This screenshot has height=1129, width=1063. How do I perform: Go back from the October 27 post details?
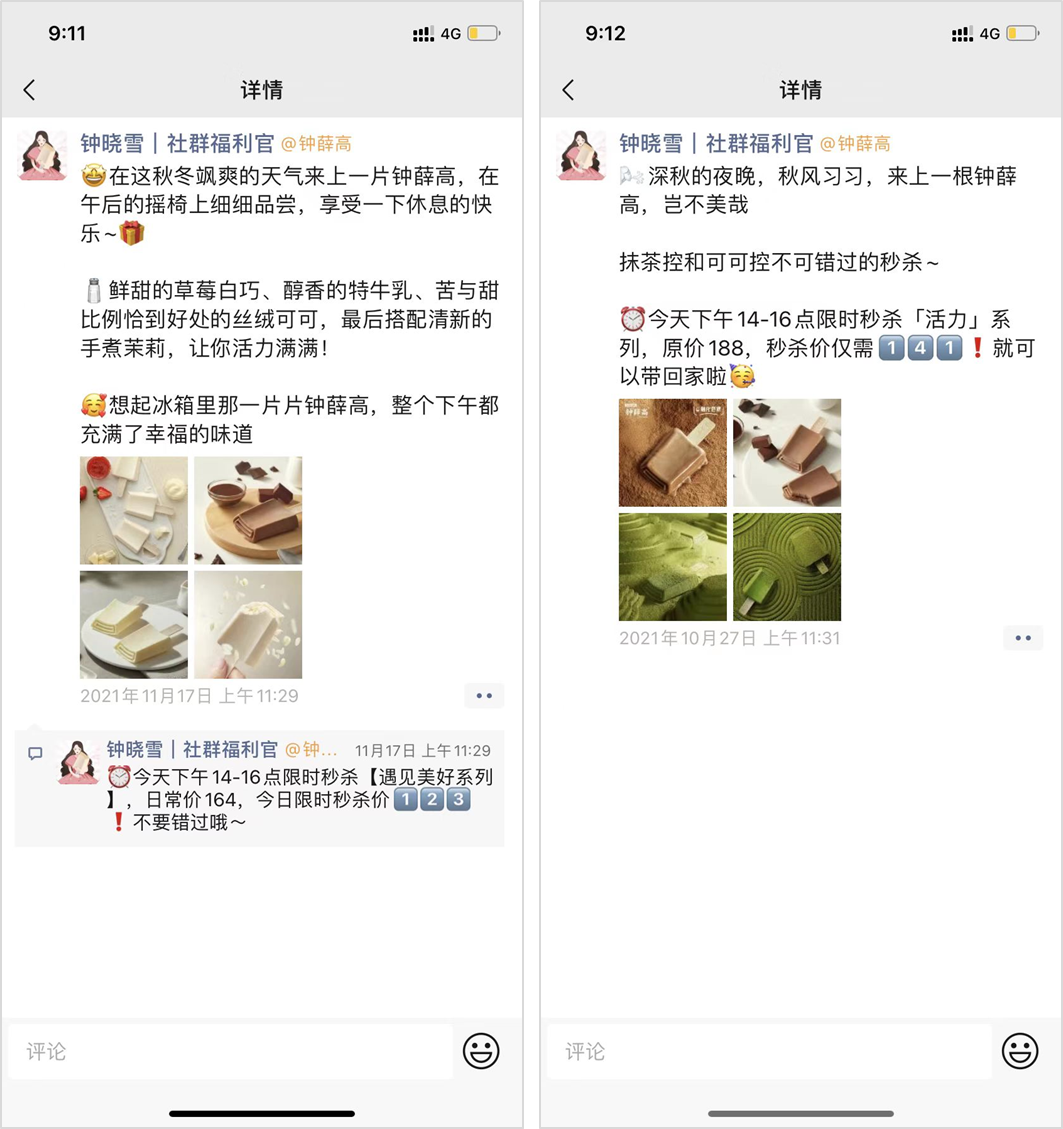coord(568,90)
